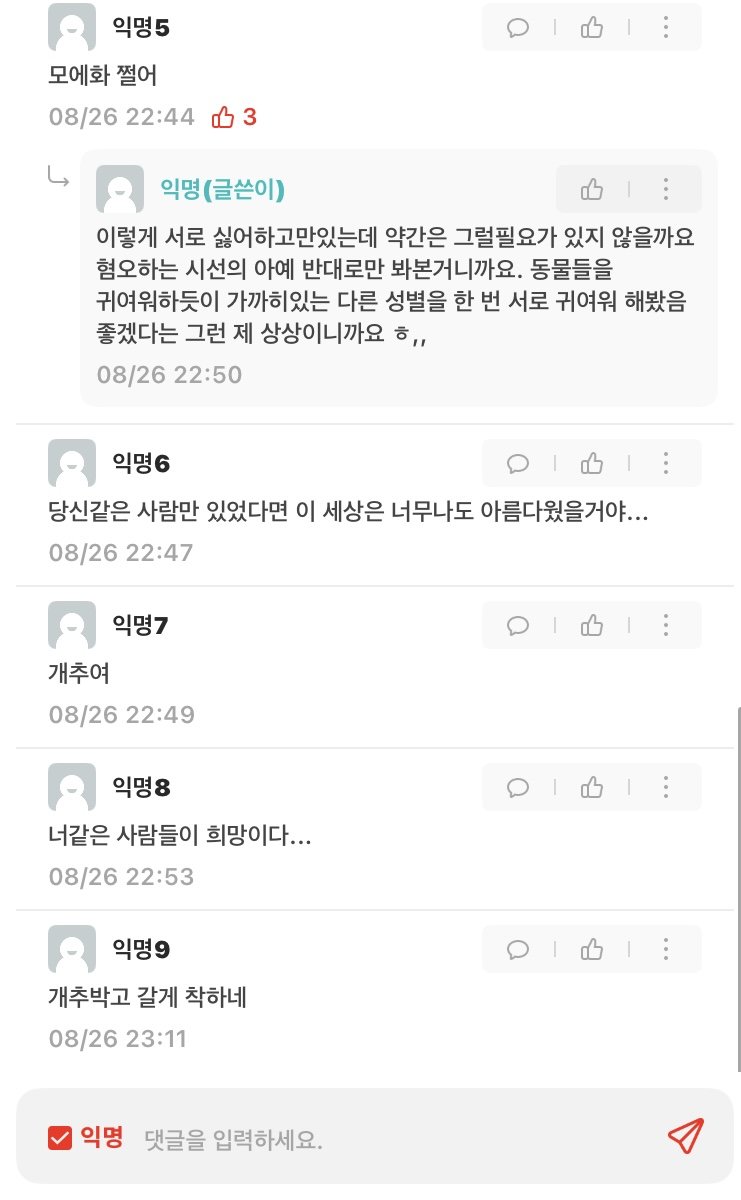This screenshot has height=1200, width=741.
Task: Open more options on the 익명(글쓴이) reply
Action: (665, 189)
